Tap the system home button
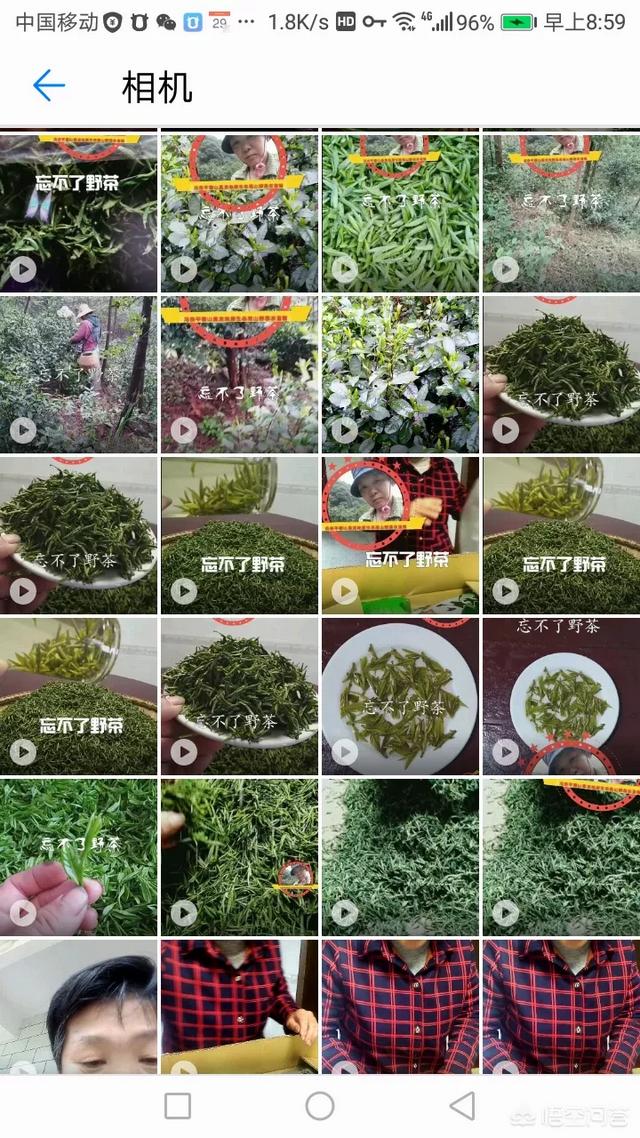640x1138 pixels. coord(320,1105)
